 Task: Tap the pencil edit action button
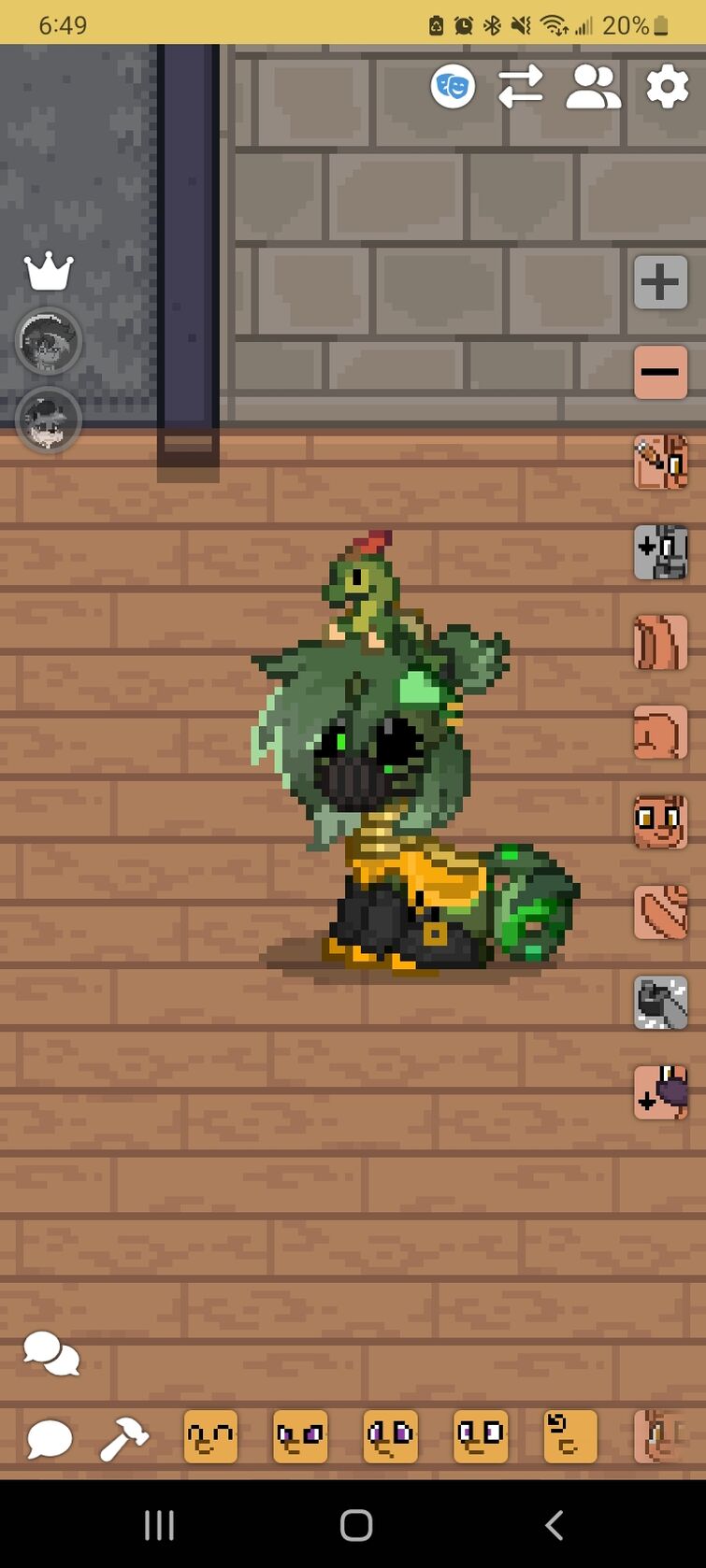(660, 462)
